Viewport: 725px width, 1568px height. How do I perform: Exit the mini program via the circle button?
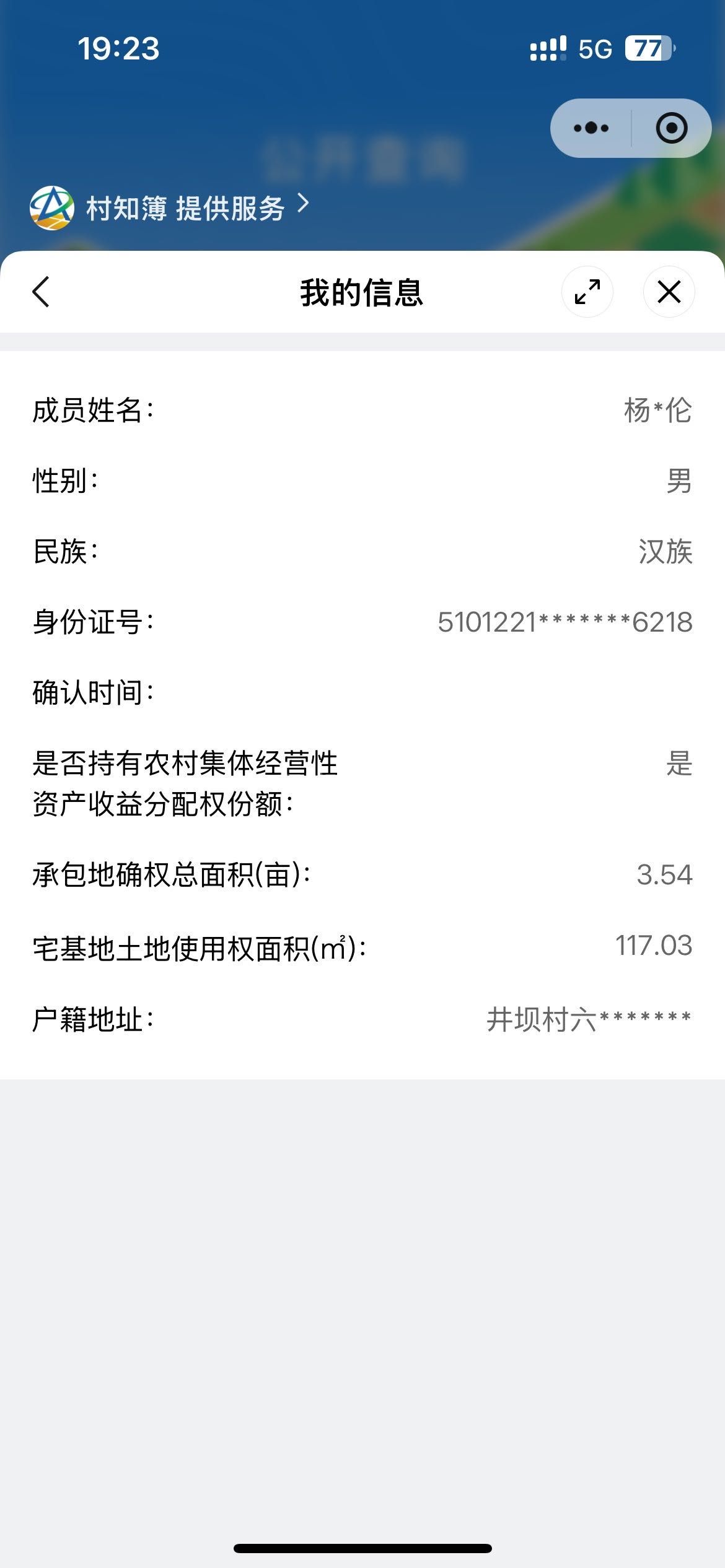671,128
